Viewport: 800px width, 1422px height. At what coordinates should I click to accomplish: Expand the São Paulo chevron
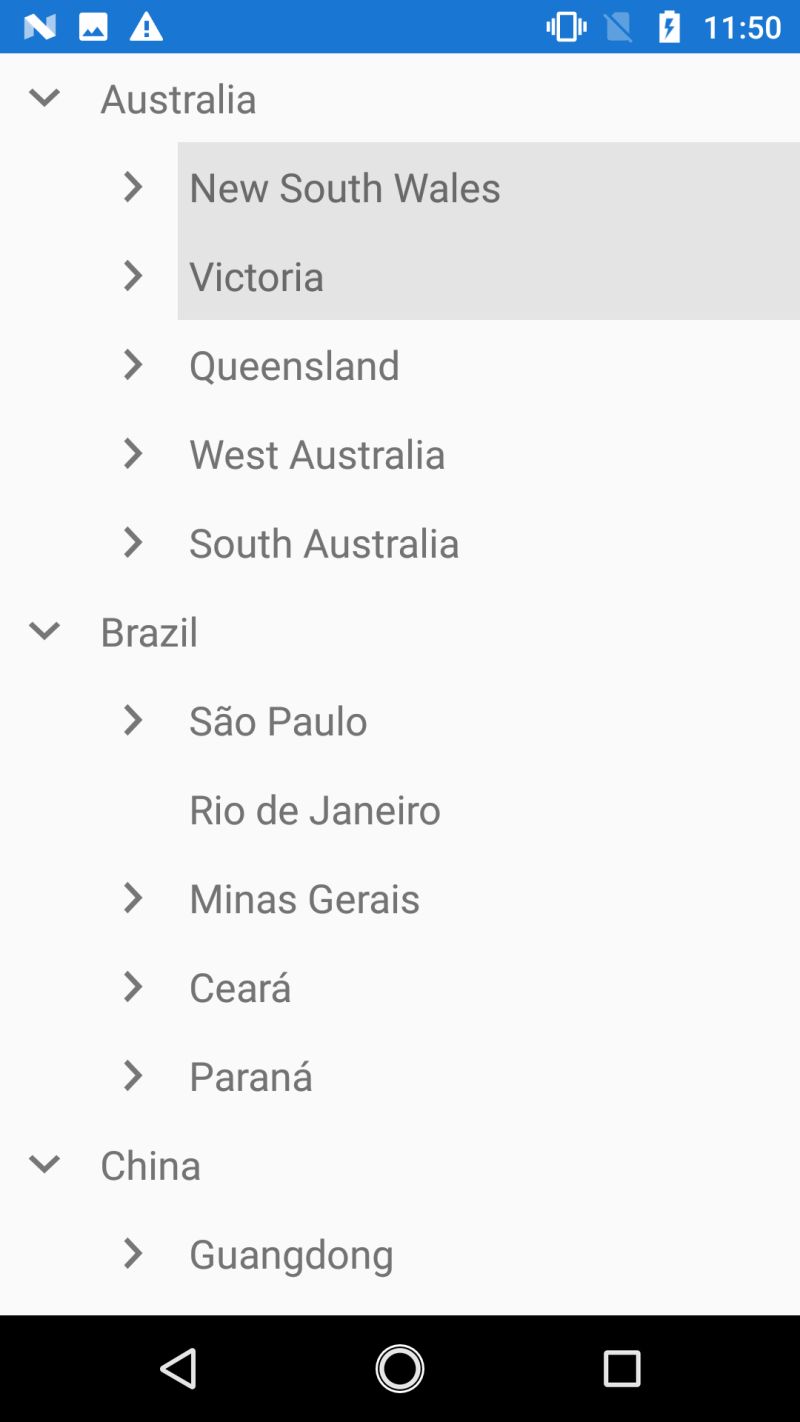(x=133, y=720)
